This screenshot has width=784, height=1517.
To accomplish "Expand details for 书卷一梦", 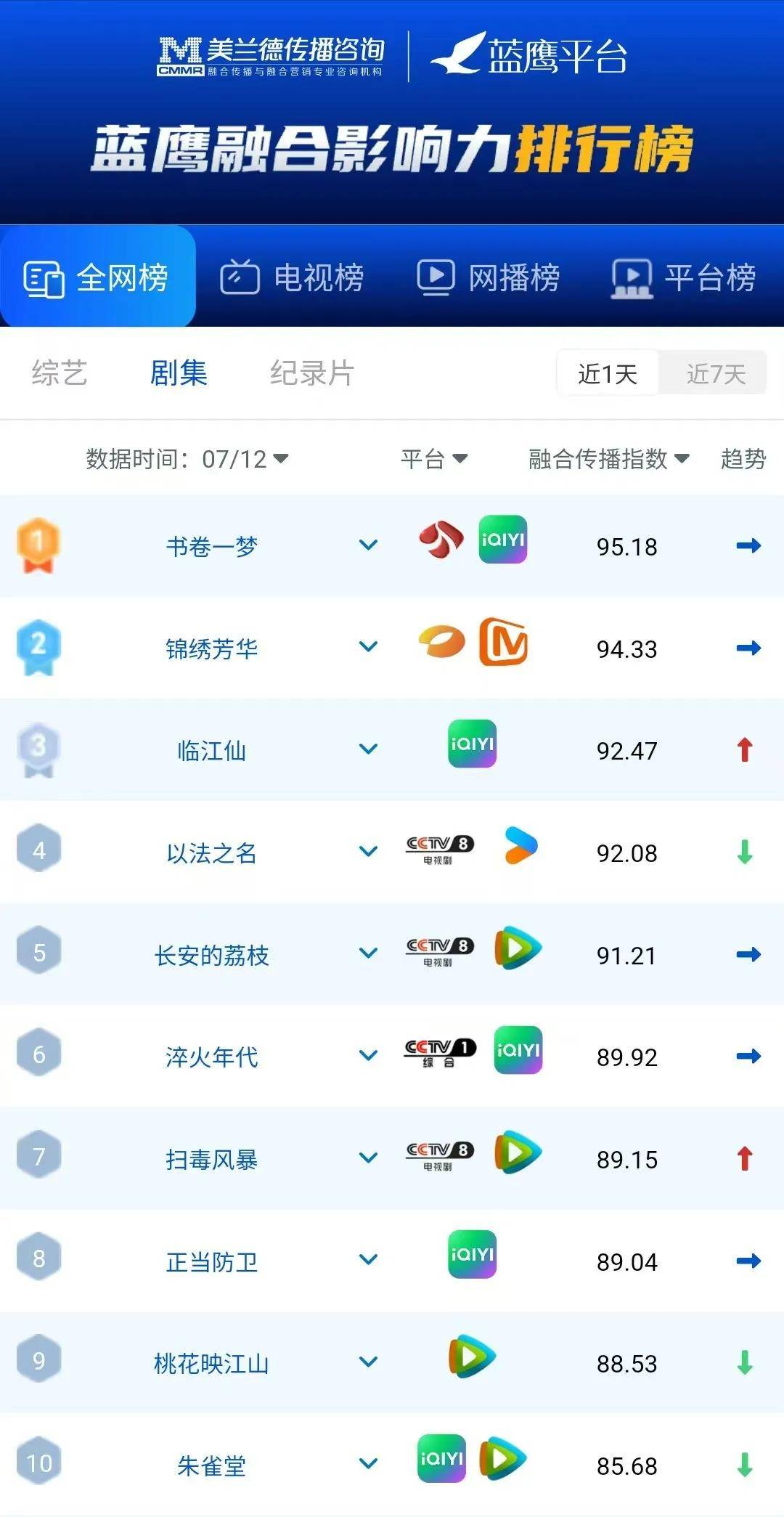I will point(369,545).
